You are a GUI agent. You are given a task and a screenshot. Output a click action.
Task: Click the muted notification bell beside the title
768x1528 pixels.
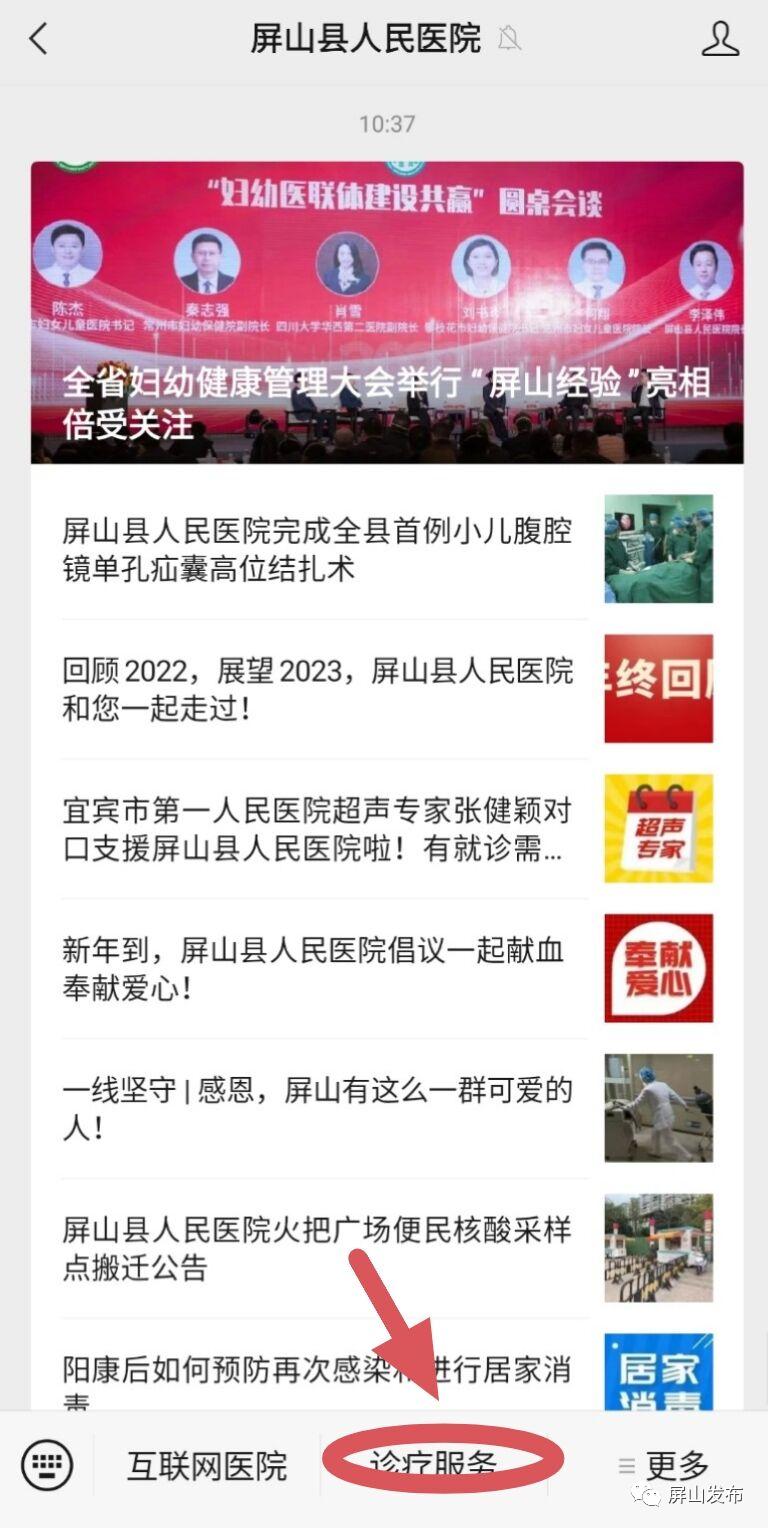[x=510, y=38]
